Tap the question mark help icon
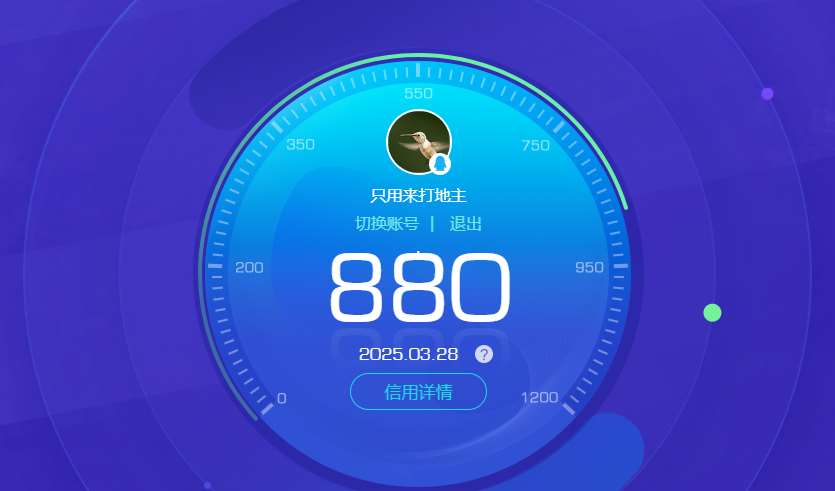This screenshot has width=835, height=491. [x=484, y=354]
